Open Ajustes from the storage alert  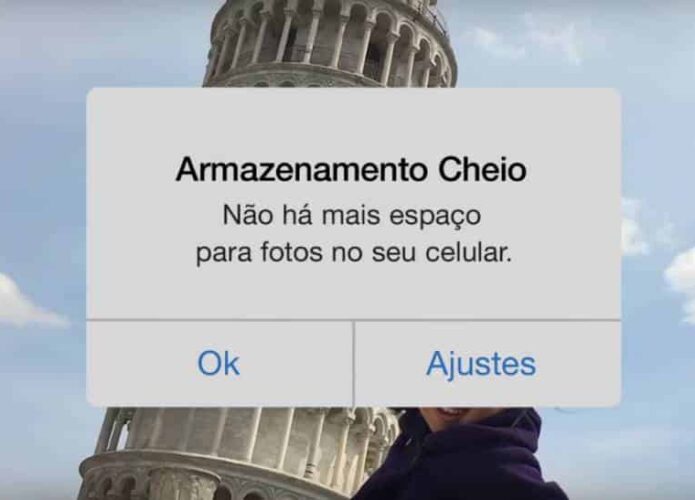pyautogui.click(x=481, y=364)
